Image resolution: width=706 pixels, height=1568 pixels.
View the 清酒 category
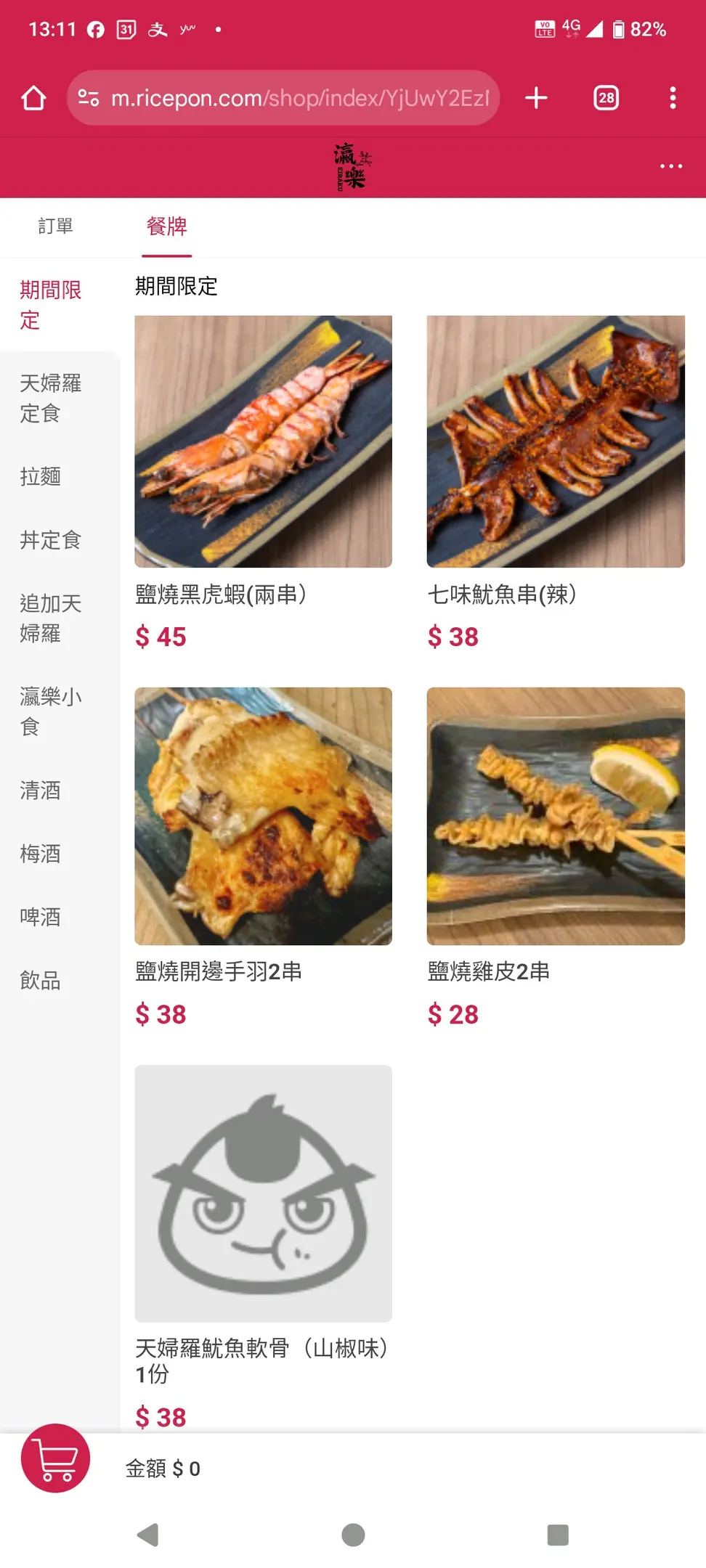click(x=41, y=791)
